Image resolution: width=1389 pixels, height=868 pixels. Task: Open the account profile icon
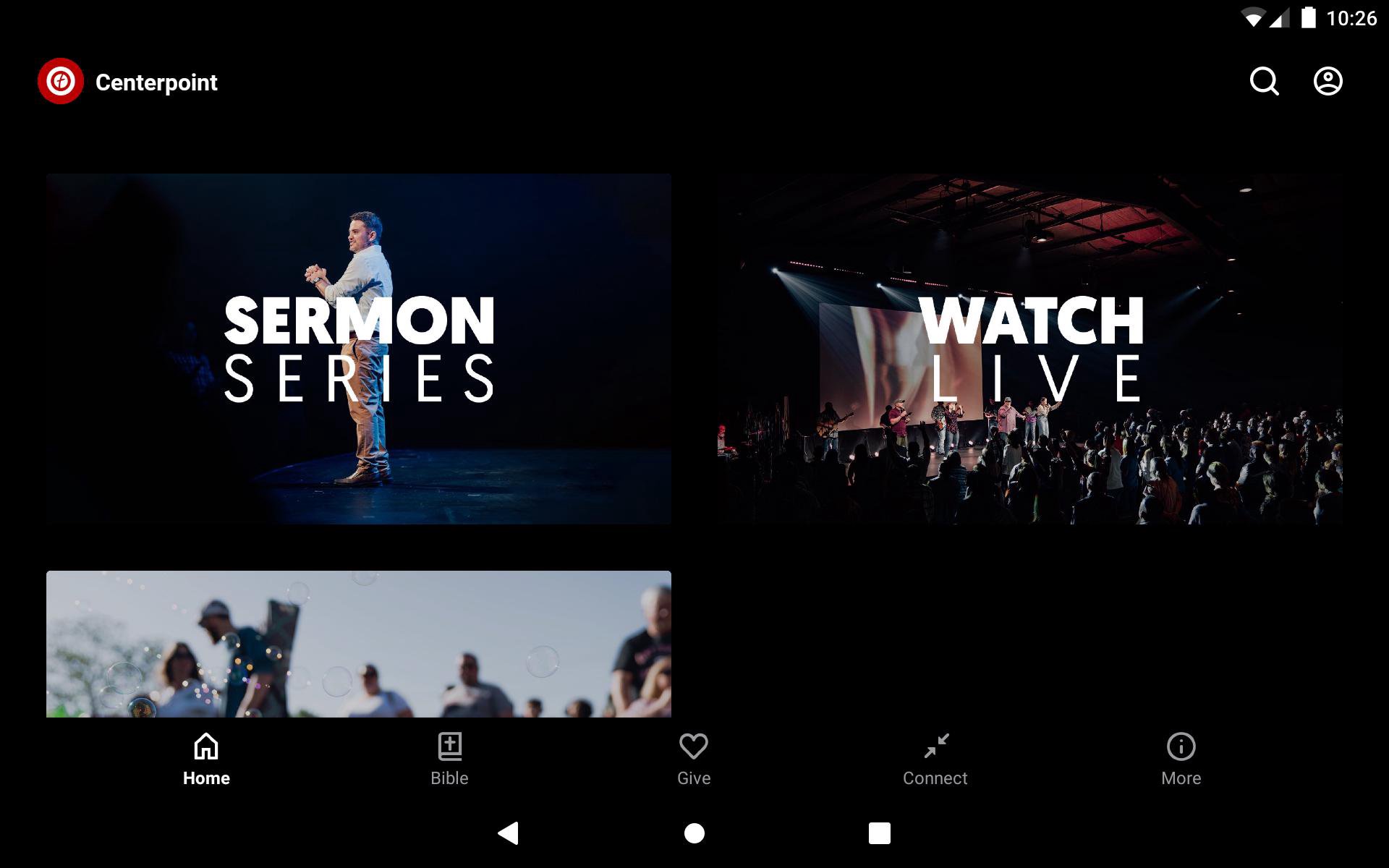pos(1328,82)
